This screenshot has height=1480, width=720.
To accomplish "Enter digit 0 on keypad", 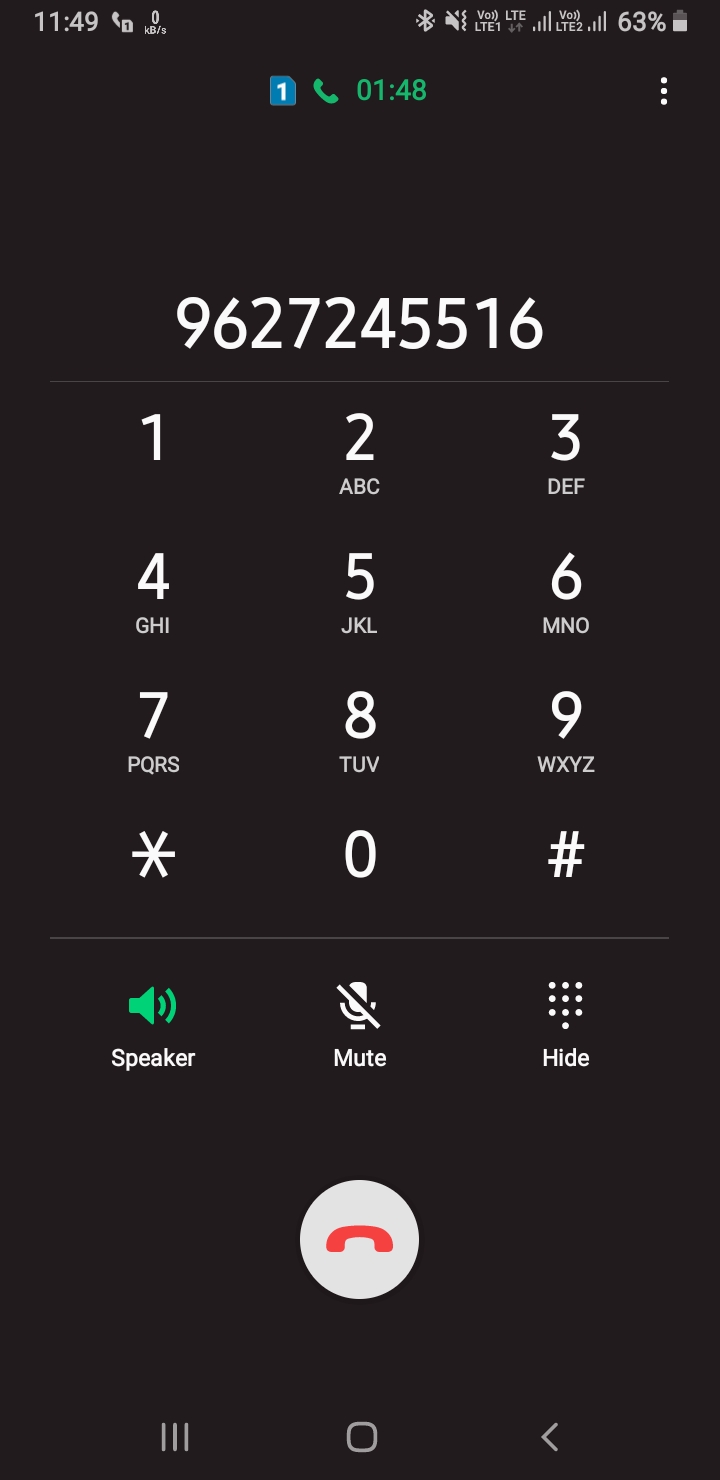I will click(x=360, y=856).
